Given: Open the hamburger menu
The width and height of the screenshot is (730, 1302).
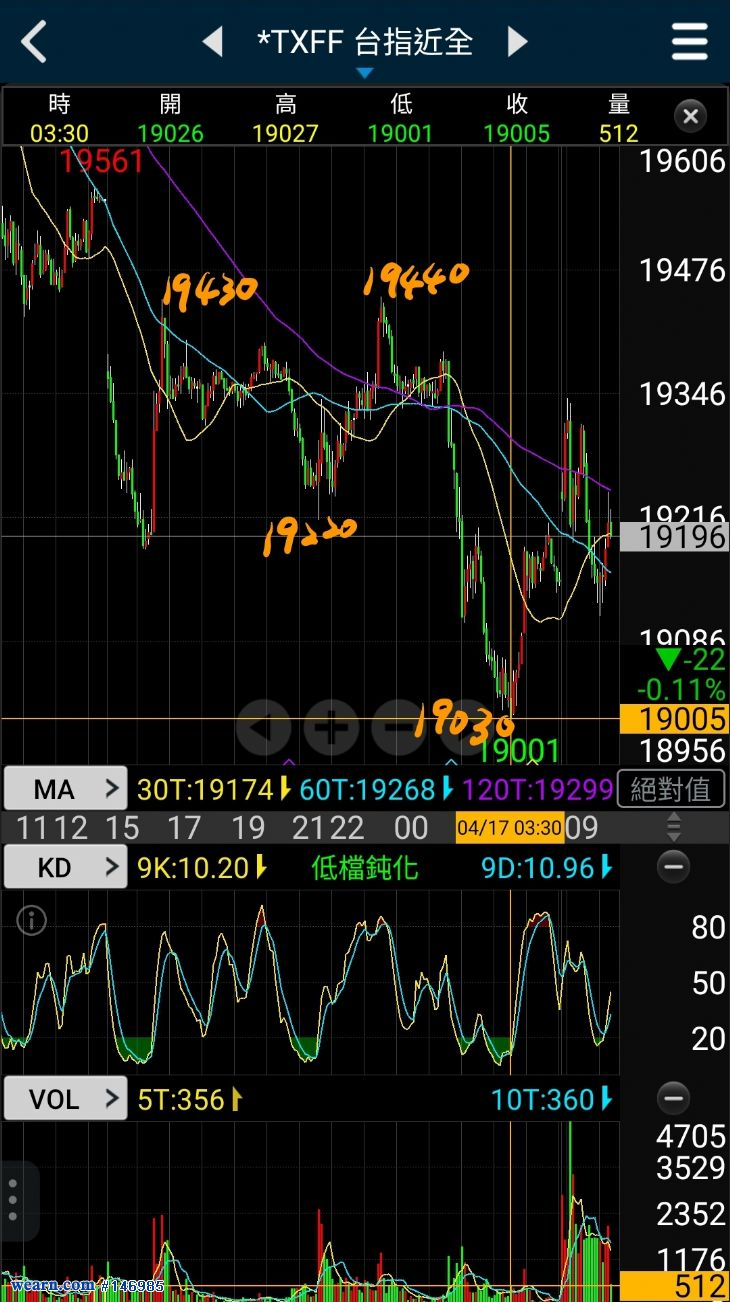Looking at the screenshot, I should (690, 42).
